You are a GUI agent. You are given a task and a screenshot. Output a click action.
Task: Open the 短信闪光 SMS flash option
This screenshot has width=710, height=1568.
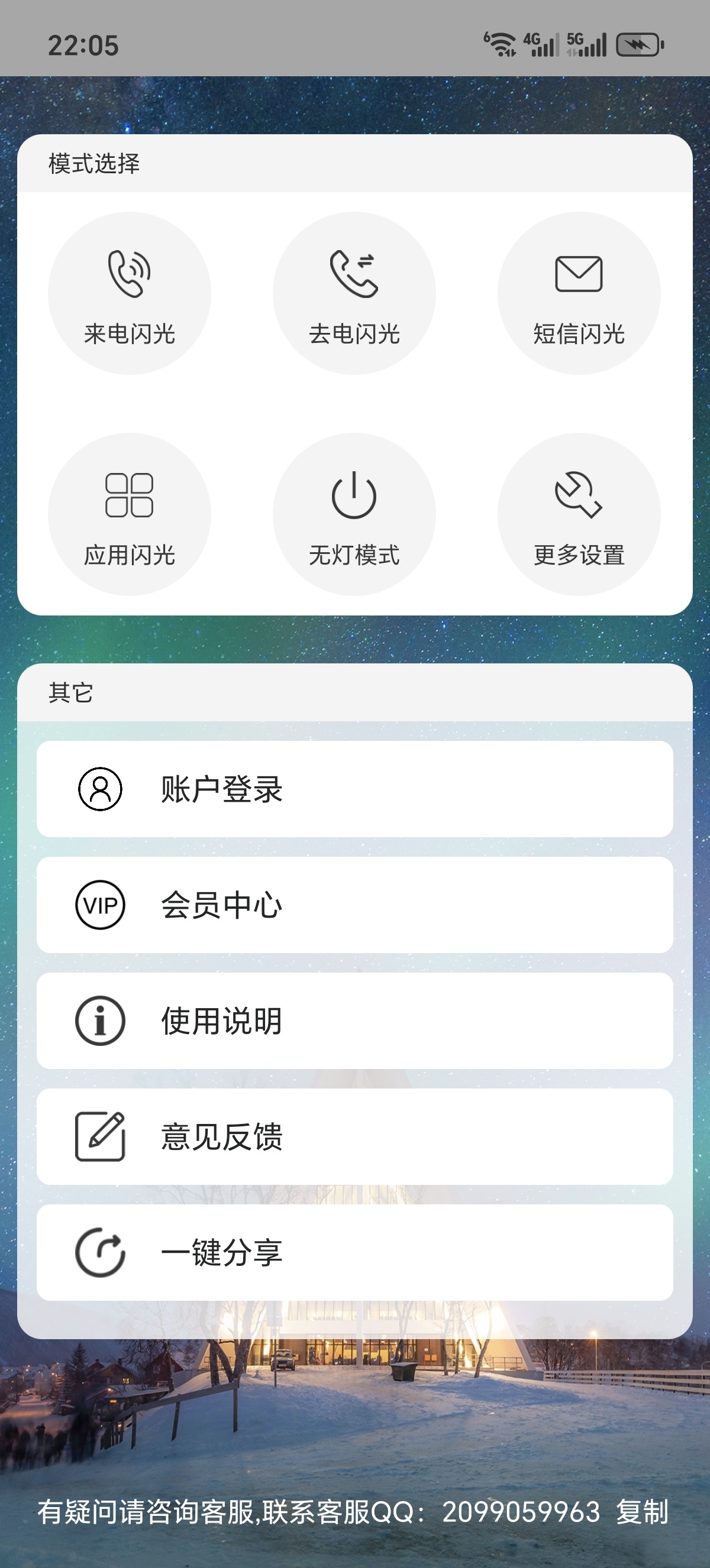579,293
